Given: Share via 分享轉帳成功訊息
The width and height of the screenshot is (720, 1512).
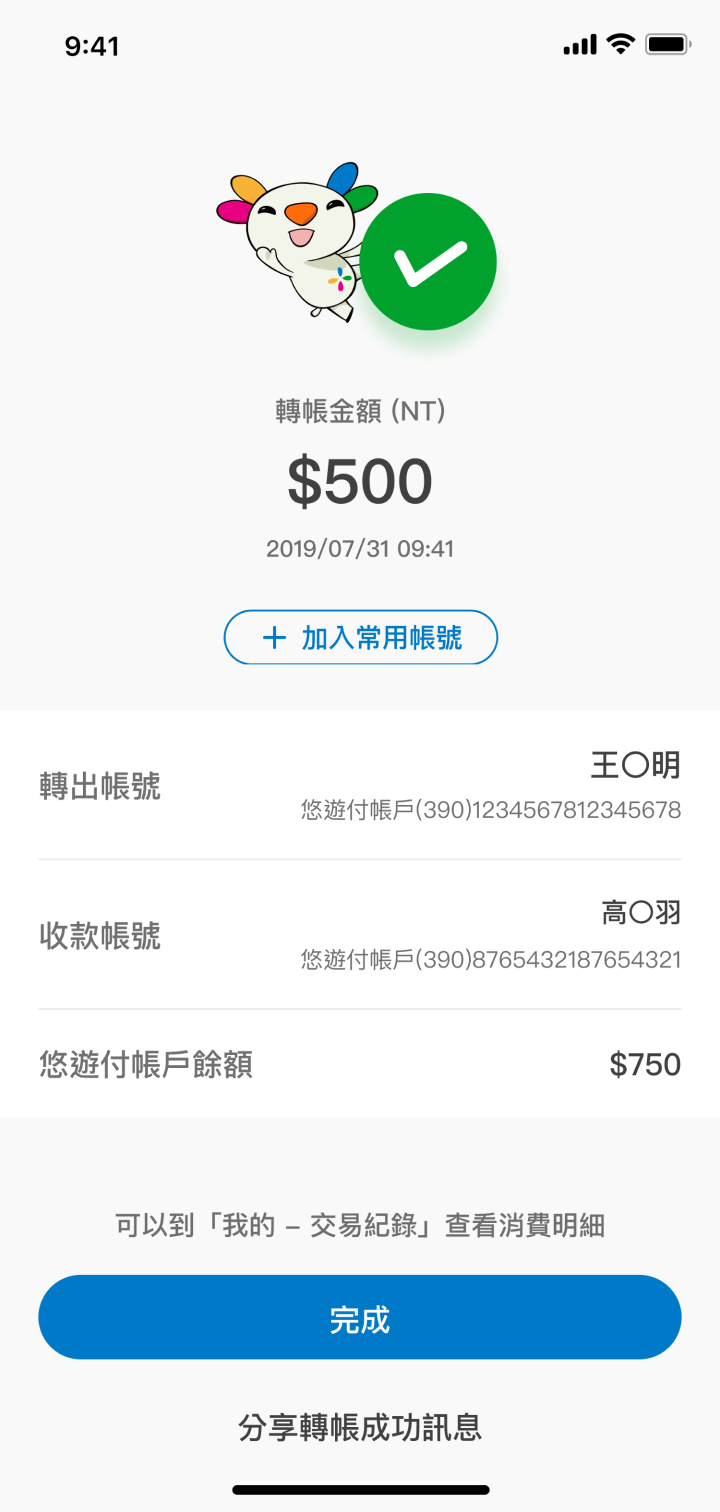Looking at the screenshot, I should [x=360, y=1427].
